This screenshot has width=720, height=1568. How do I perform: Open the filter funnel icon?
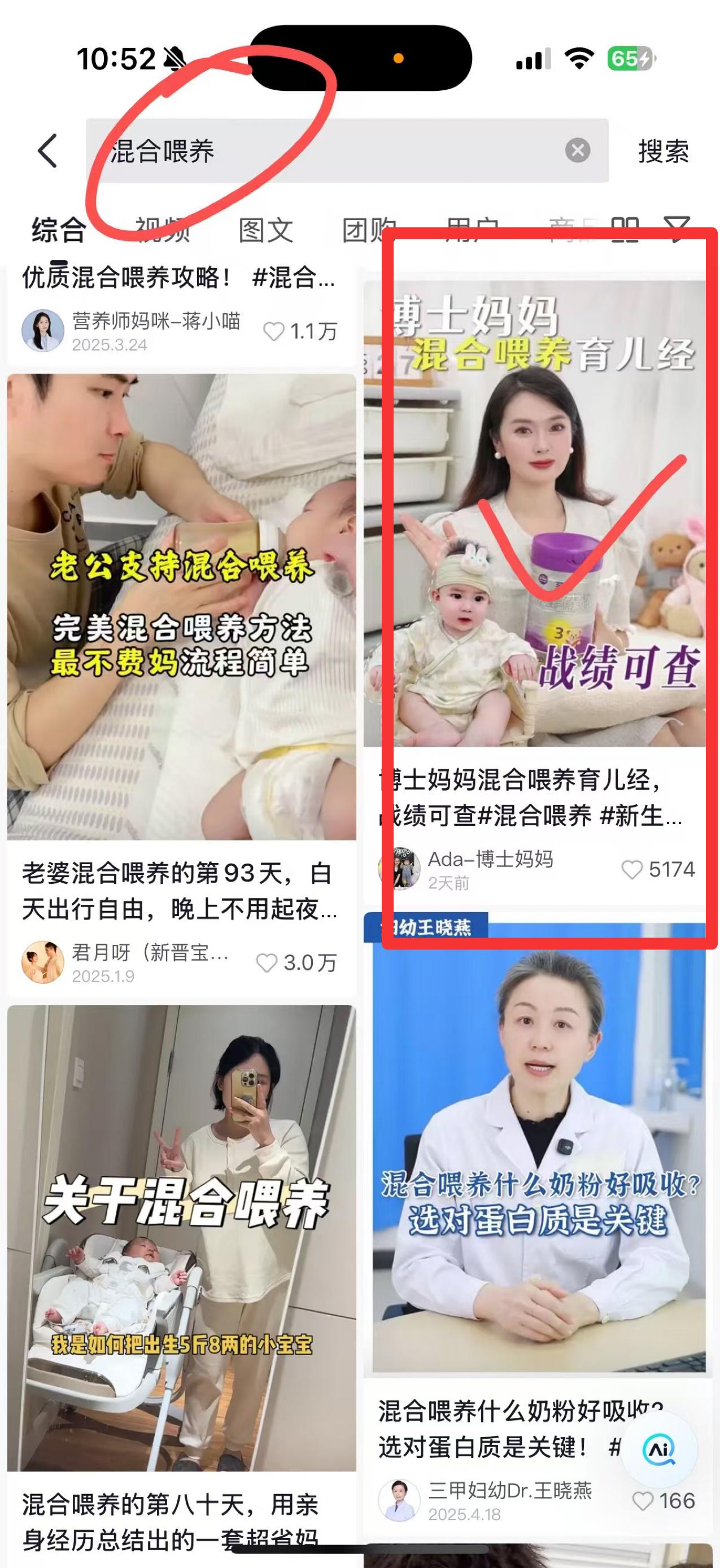pos(677,230)
